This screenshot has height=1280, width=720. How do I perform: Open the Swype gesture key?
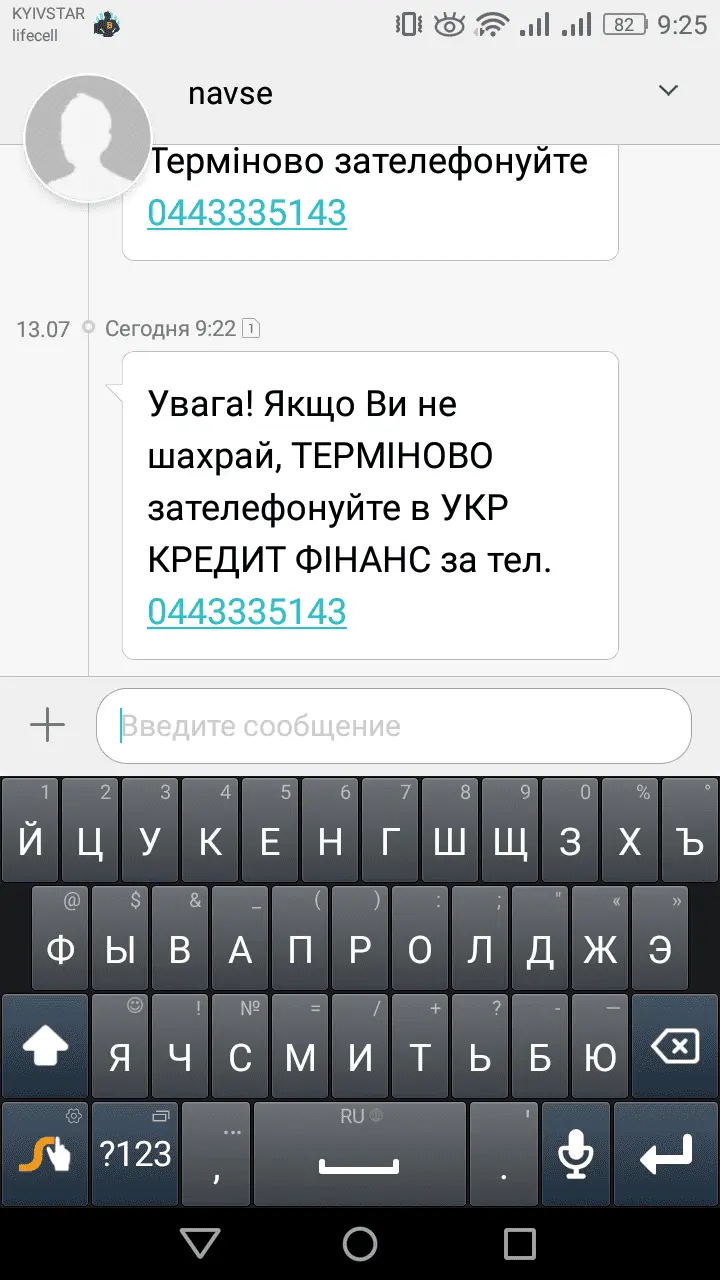44,1154
